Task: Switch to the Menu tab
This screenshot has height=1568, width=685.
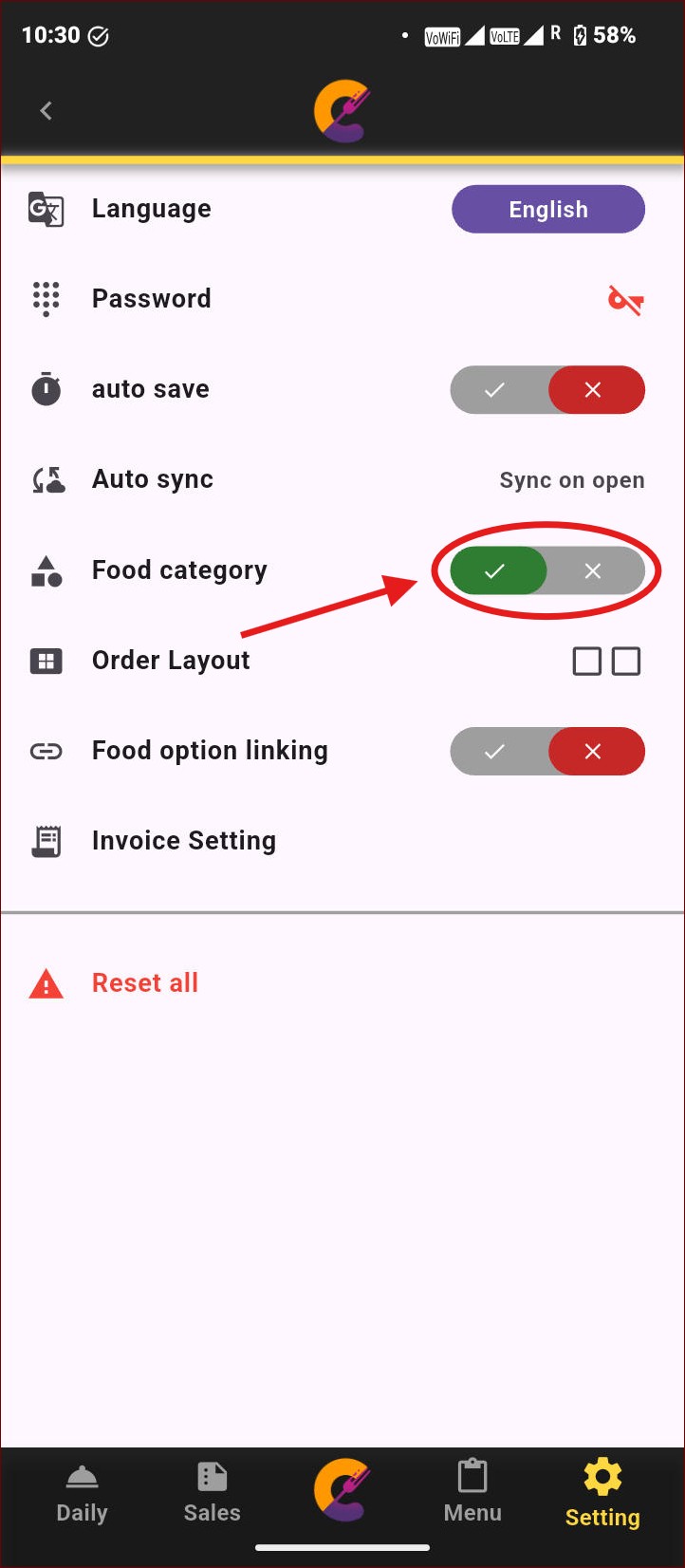Action: click(472, 1494)
